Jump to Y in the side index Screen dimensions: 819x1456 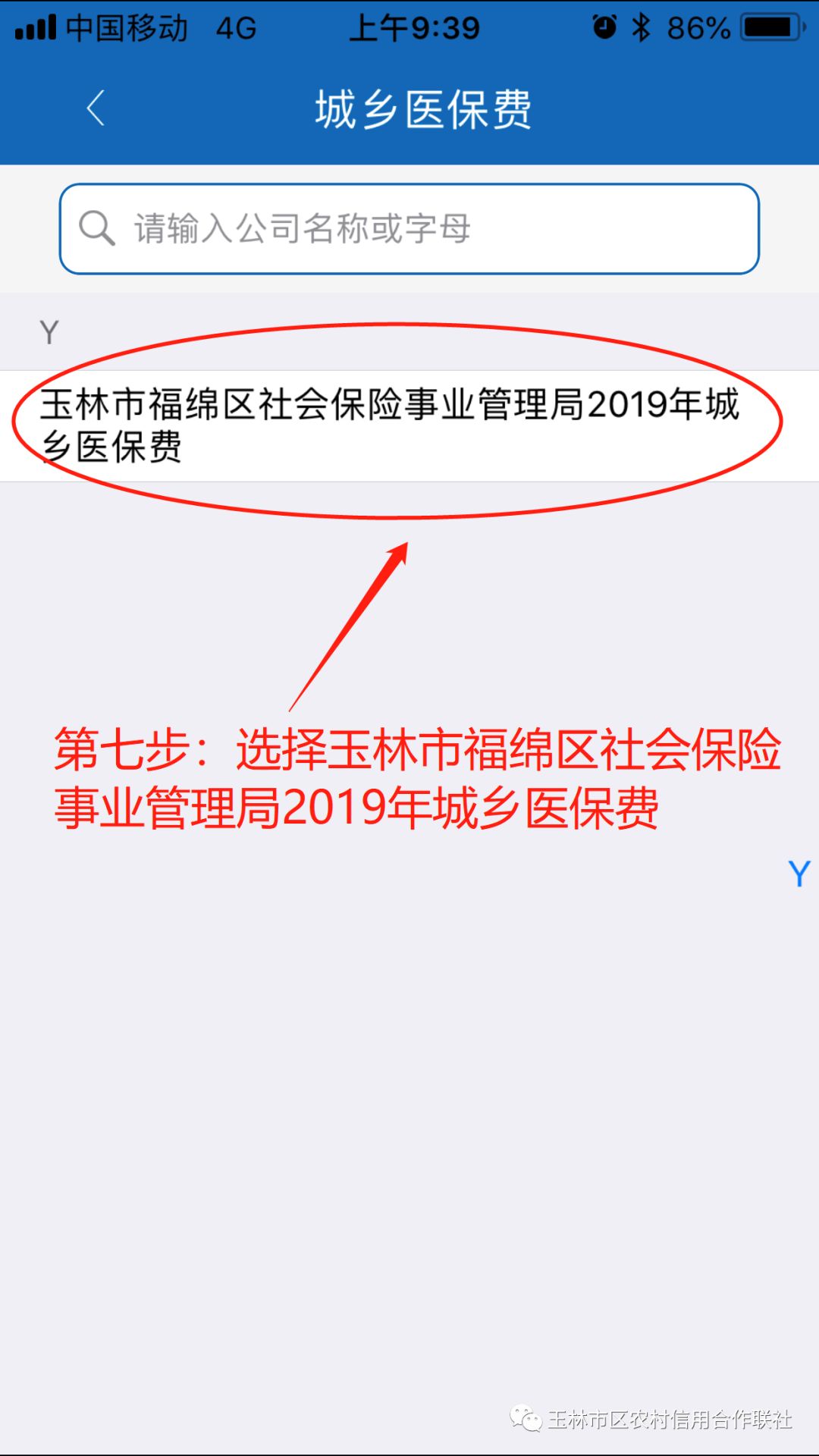[x=799, y=874]
